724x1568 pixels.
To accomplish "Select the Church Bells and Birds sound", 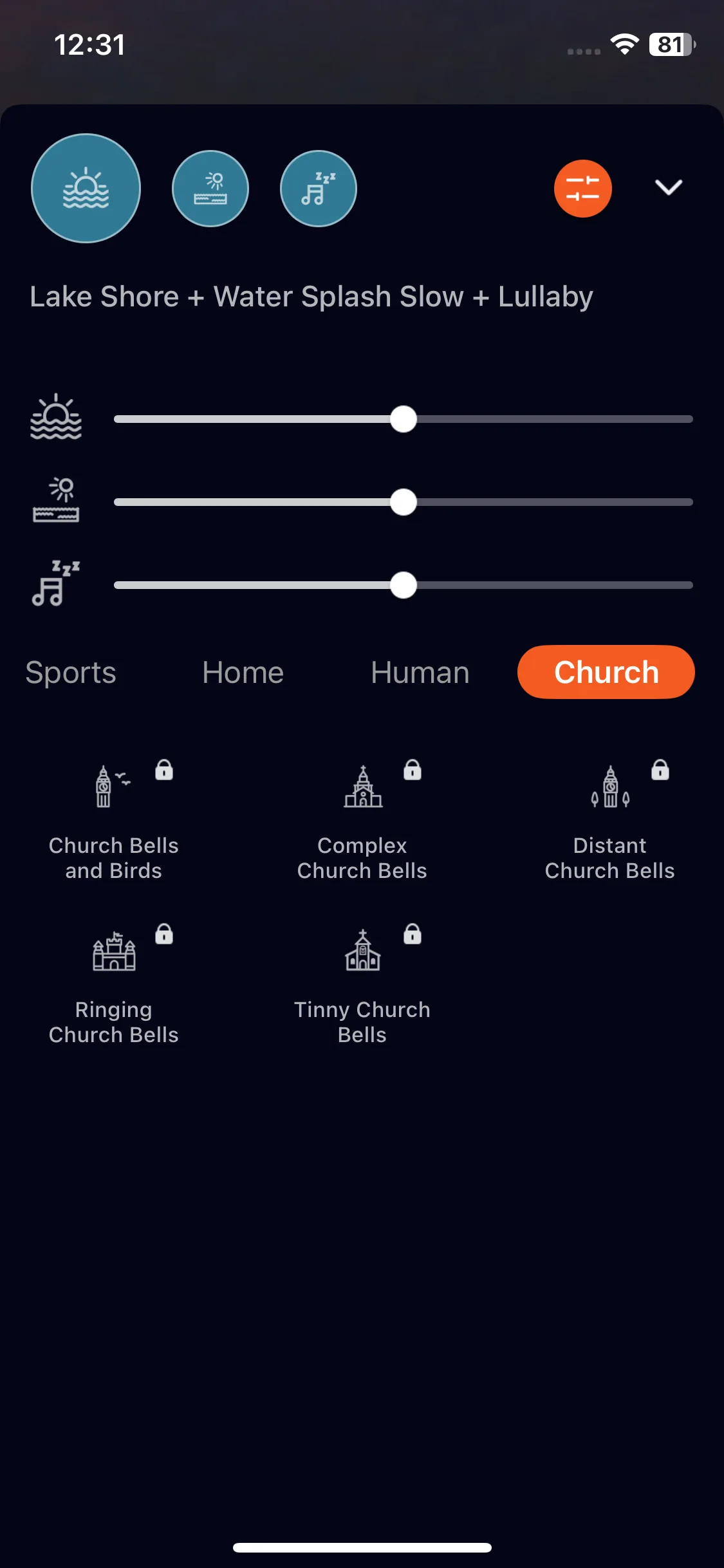I will pos(114,821).
